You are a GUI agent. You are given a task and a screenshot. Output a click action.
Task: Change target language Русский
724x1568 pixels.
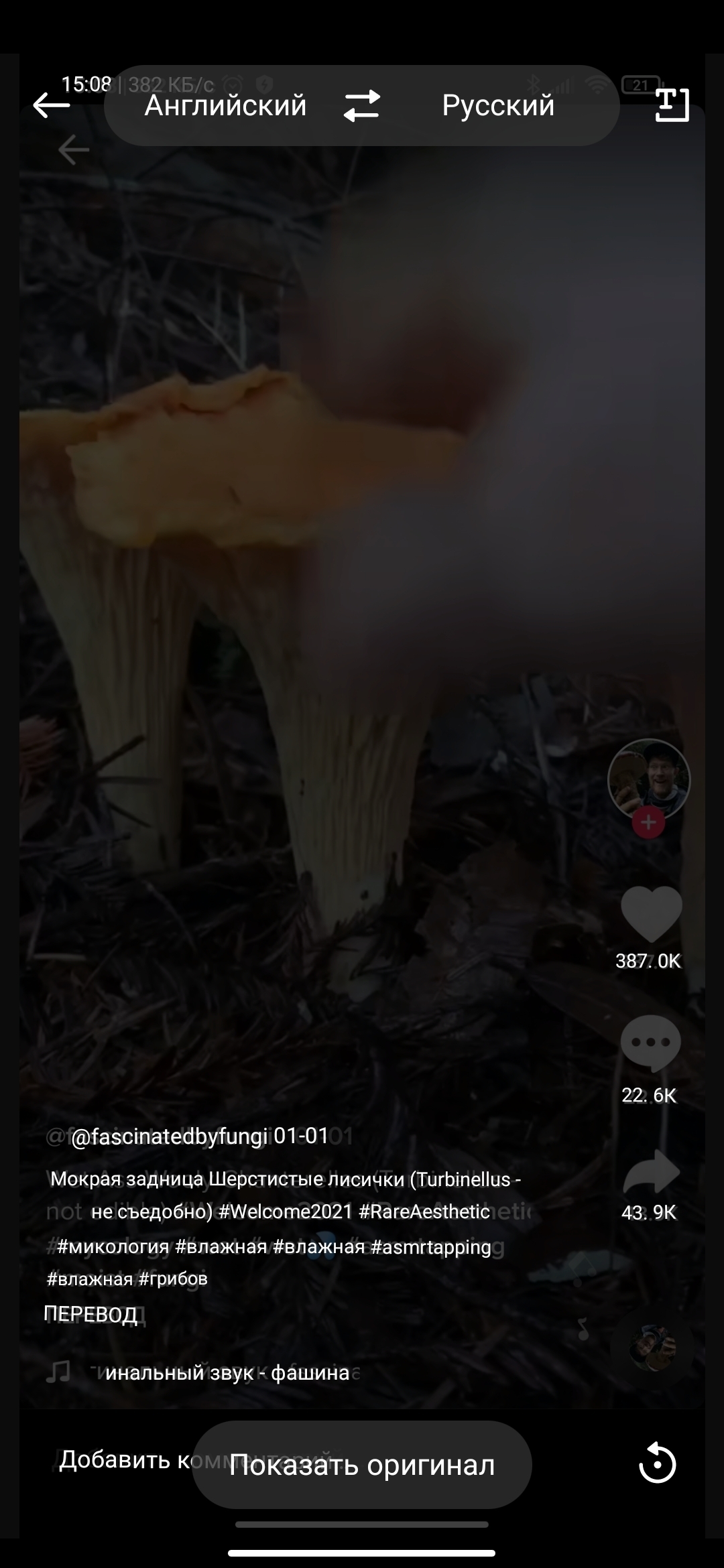[x=498, y=105]
